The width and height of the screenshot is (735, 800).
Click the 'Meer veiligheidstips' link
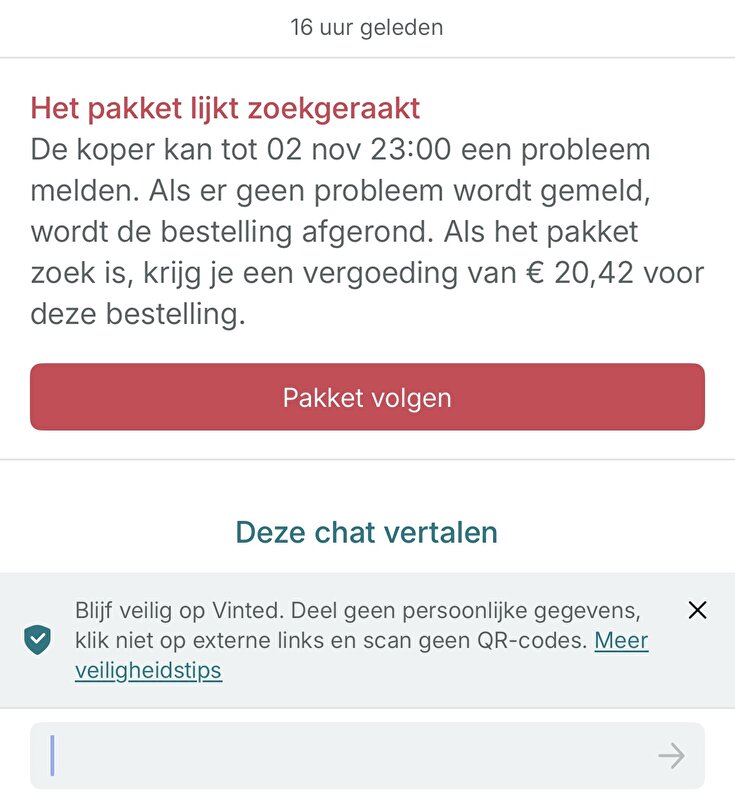tap(148, 670)
